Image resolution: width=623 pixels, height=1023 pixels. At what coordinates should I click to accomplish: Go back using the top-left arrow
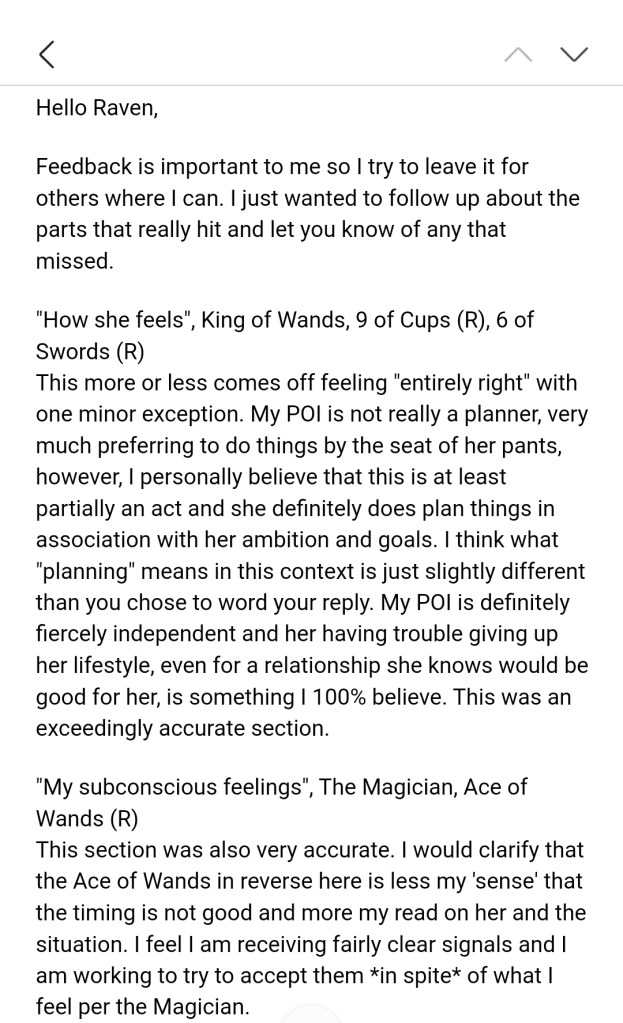[x=46, y=54]
